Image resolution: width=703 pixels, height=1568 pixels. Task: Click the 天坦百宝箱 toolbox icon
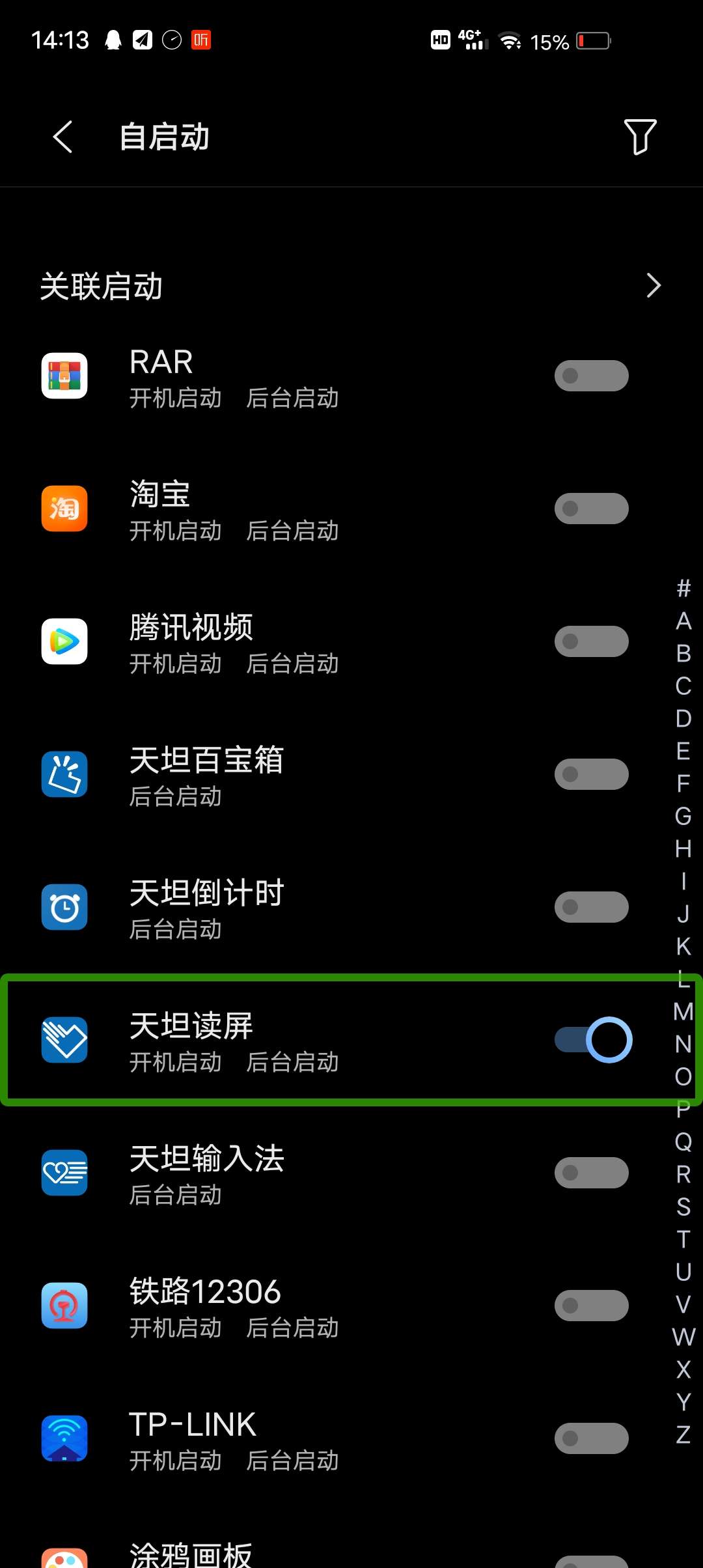click(x=64, y=775)
